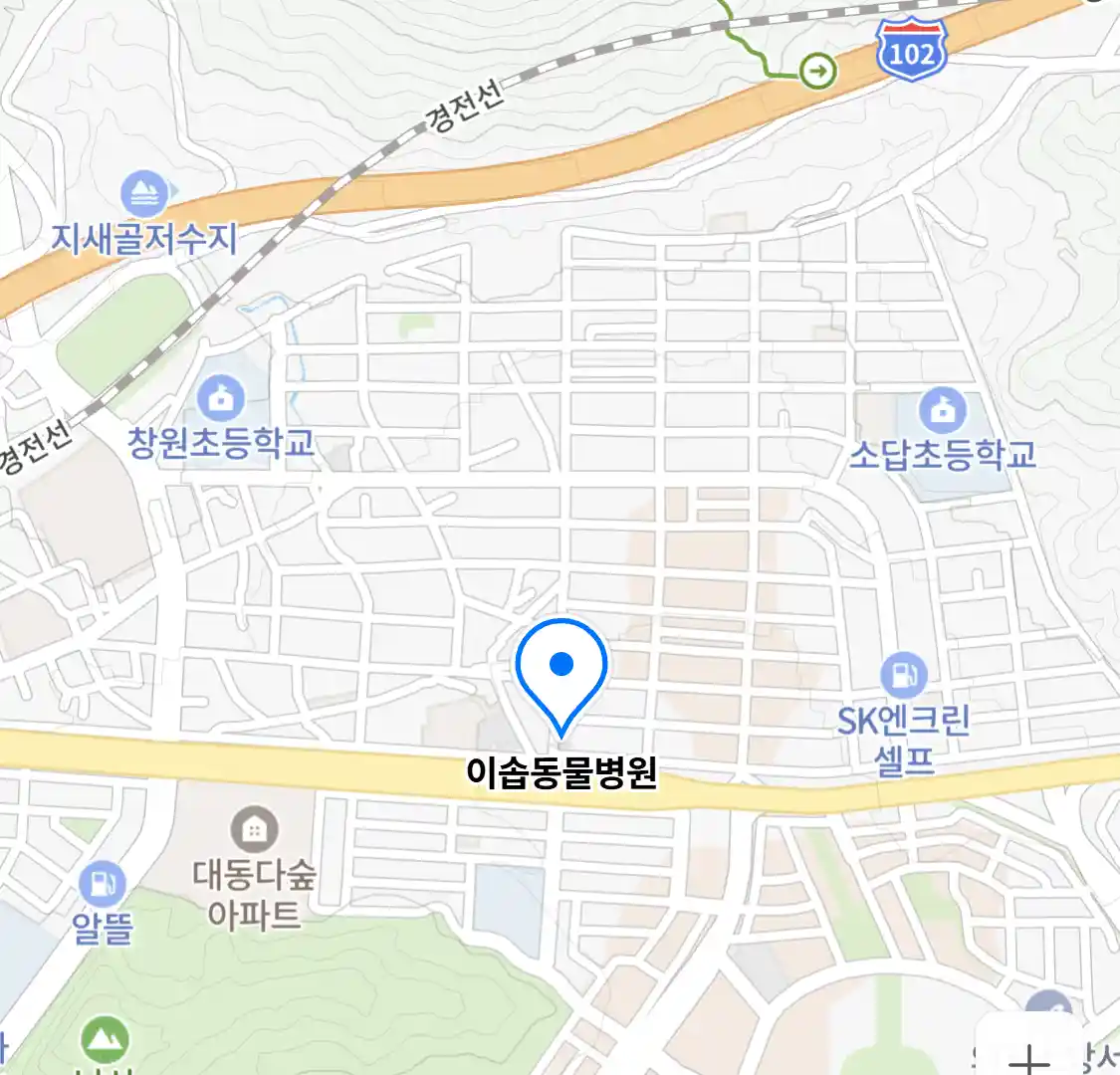Select the 대동다숲아파트 apartment marker

pos(255,828)
